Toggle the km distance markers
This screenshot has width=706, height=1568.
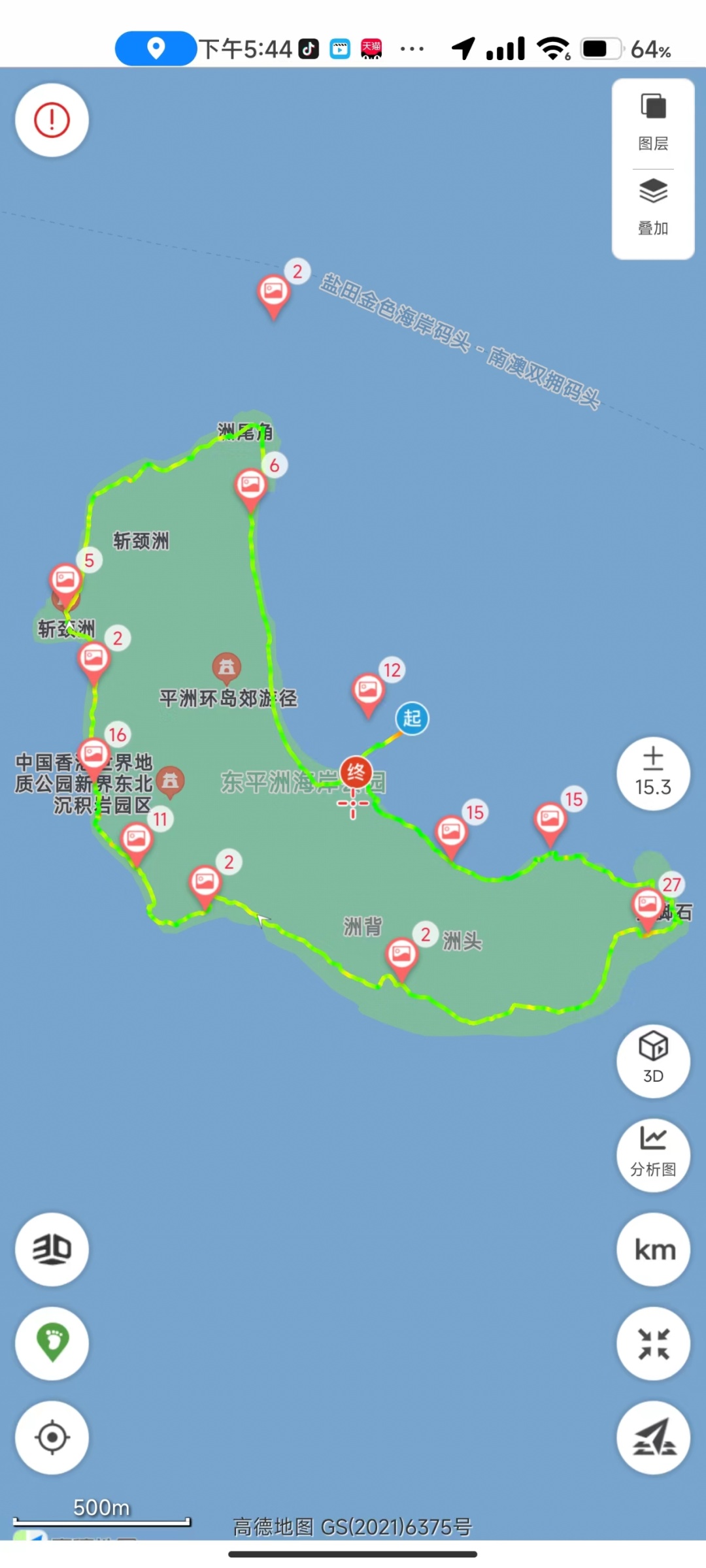(652, 1249)
